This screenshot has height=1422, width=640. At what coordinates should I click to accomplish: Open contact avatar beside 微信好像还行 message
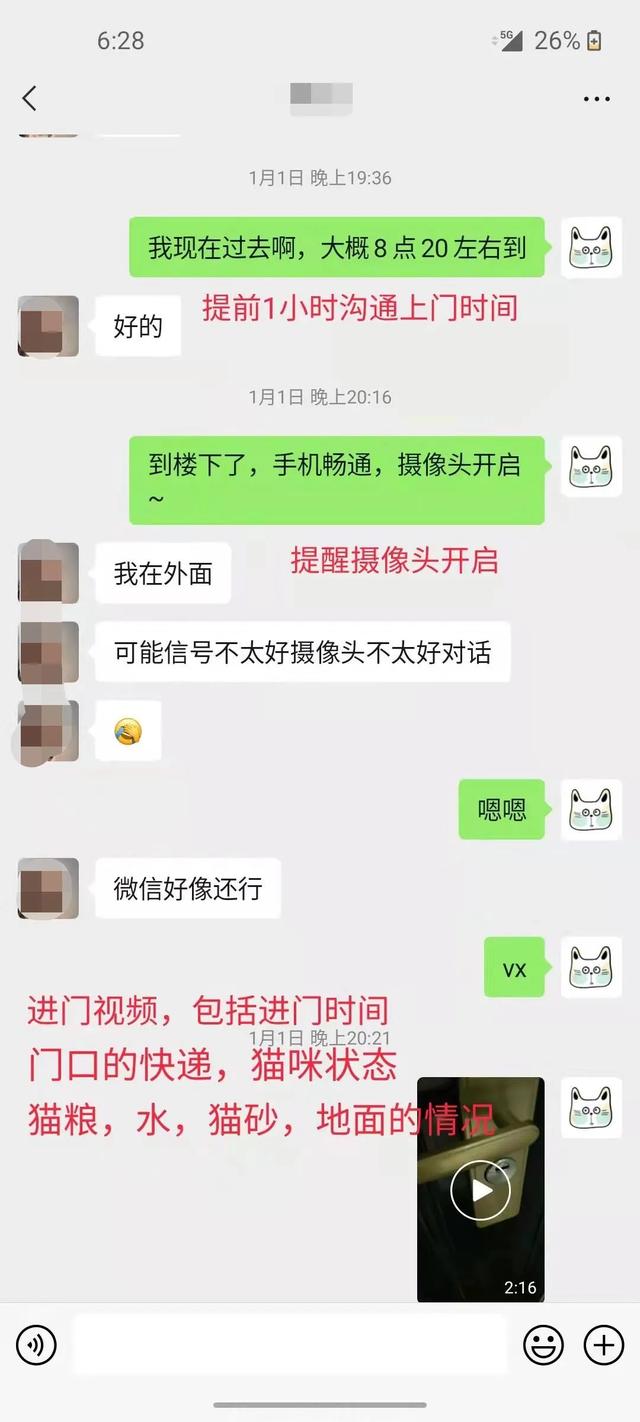click(48, 888)
